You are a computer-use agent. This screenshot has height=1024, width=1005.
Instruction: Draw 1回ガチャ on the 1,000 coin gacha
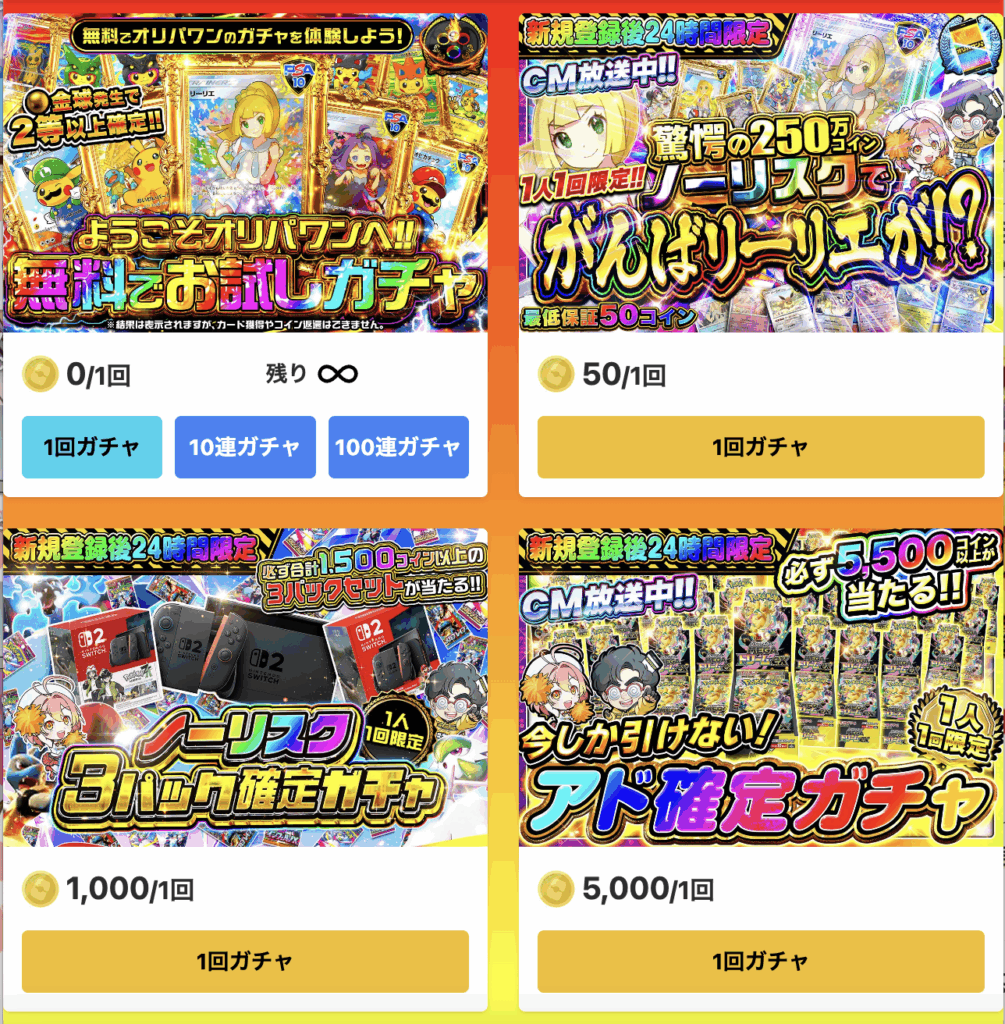pyautogui.click(x=245, y=962)
